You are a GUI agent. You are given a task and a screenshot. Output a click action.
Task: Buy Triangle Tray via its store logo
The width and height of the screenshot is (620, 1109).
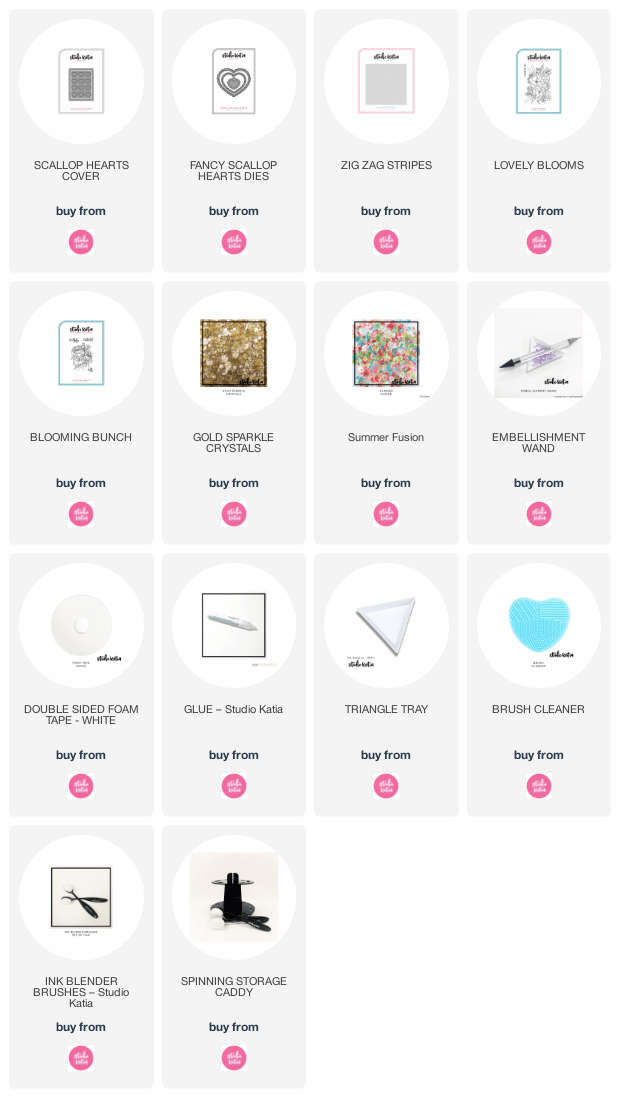click(386, 786)
